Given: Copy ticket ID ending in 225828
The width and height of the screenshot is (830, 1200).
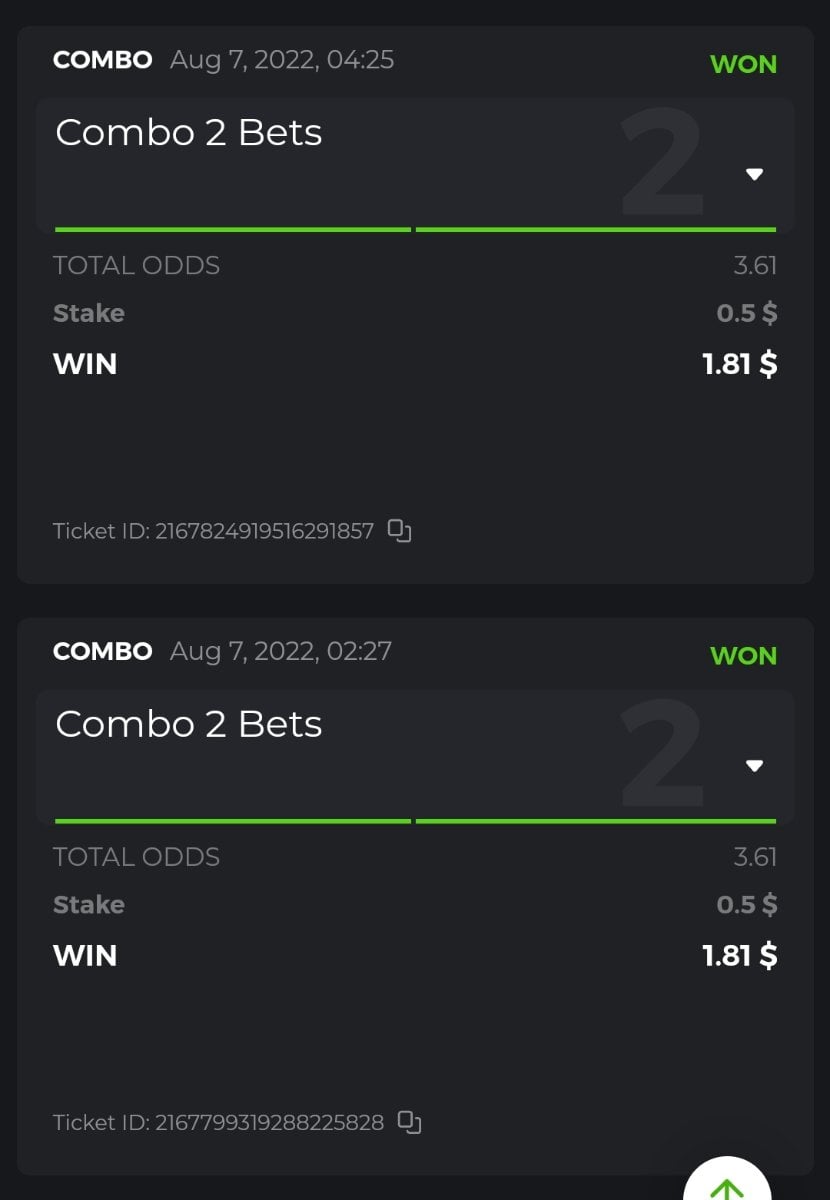Looking at the screenshot, I should pyautogui.click(x=409, y=1122).
